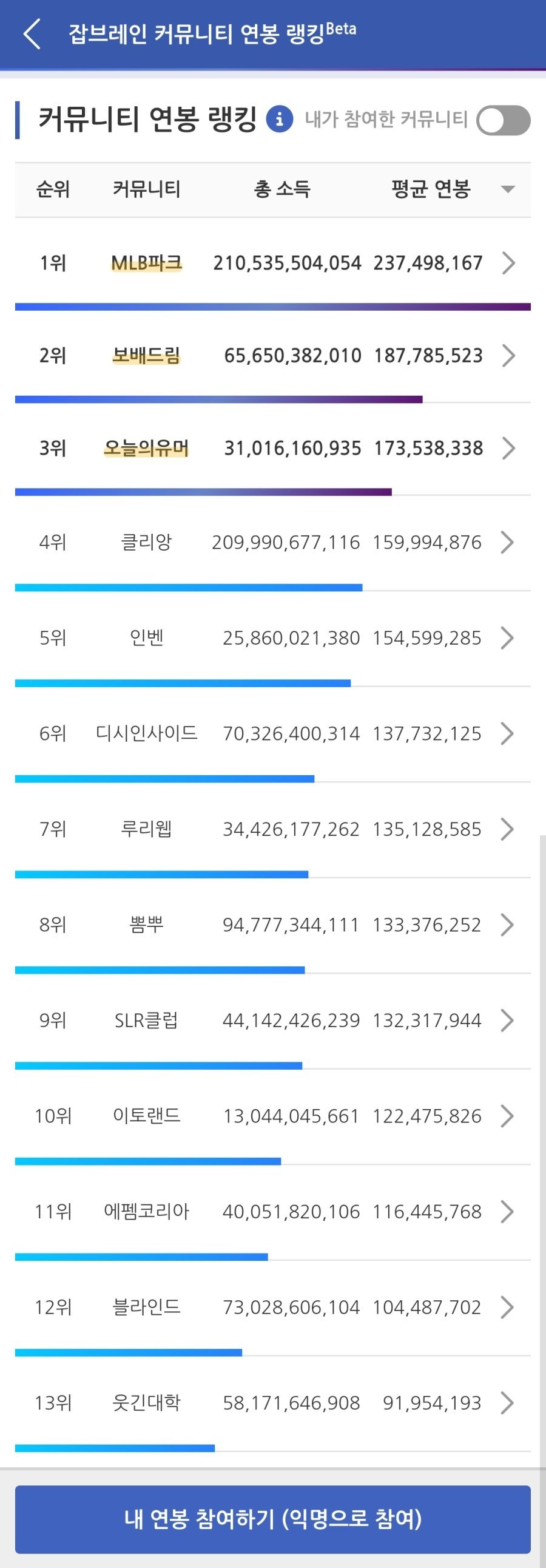
Task: Tap 내 연봉 참여하기 (익명으로 참여) button
Action: point(272,1519)
